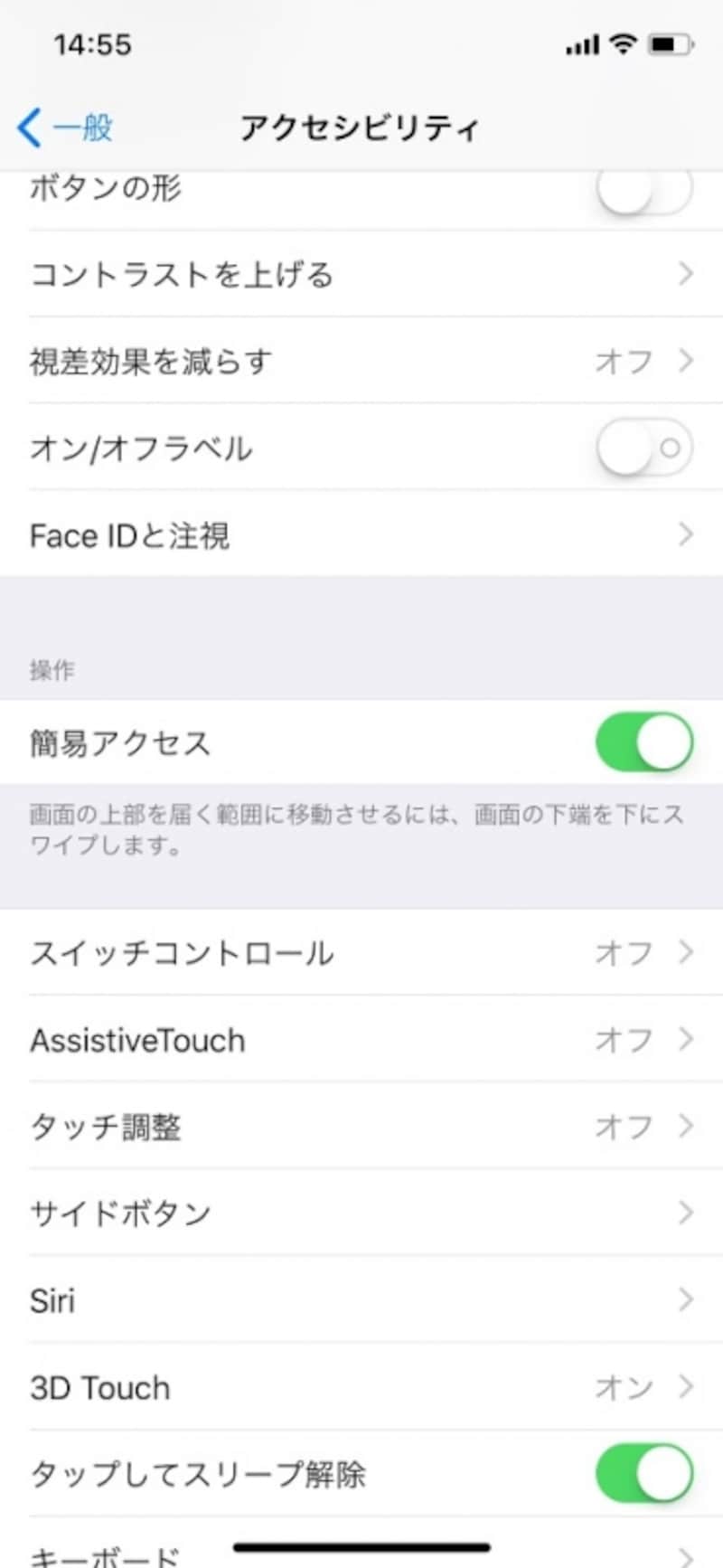Viewport: 723px width, 1568px height.
Task: Open コントラストを上げる settings
Action: pos(361,274)
